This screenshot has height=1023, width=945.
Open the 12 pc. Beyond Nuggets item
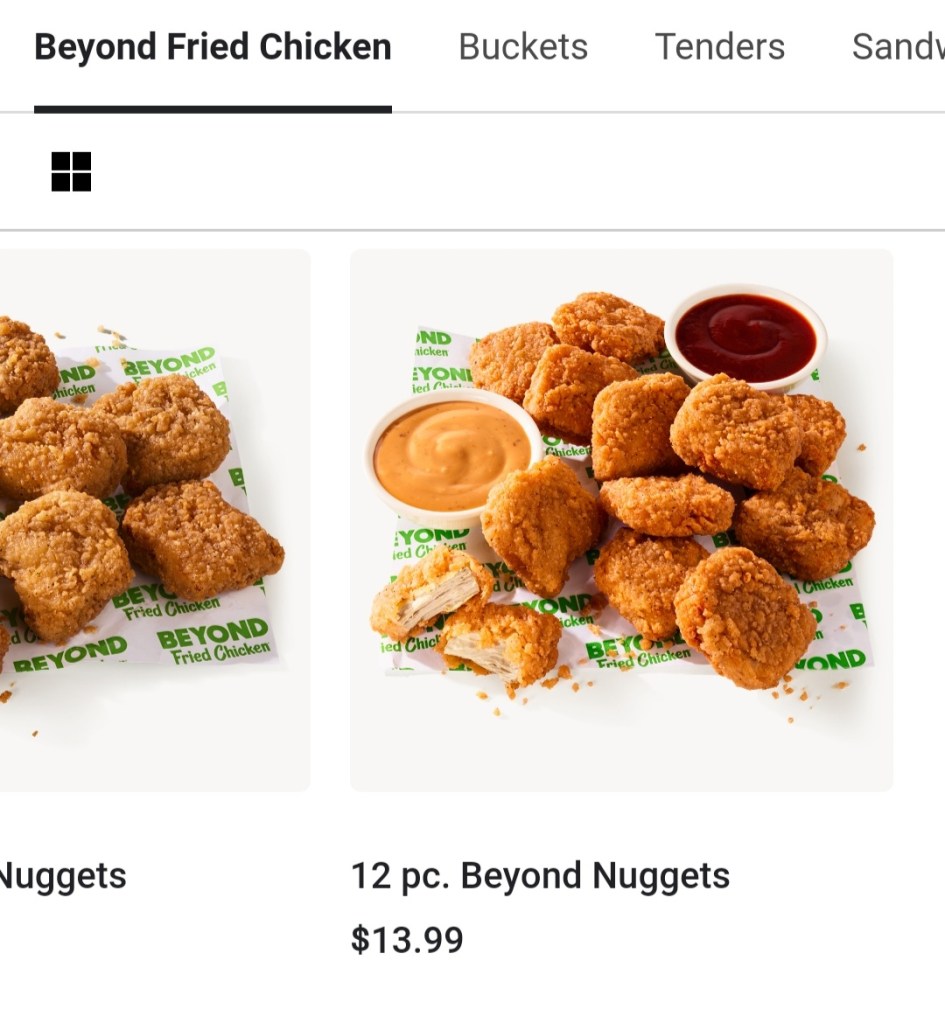pyautogui.click(x=621, y=520)
